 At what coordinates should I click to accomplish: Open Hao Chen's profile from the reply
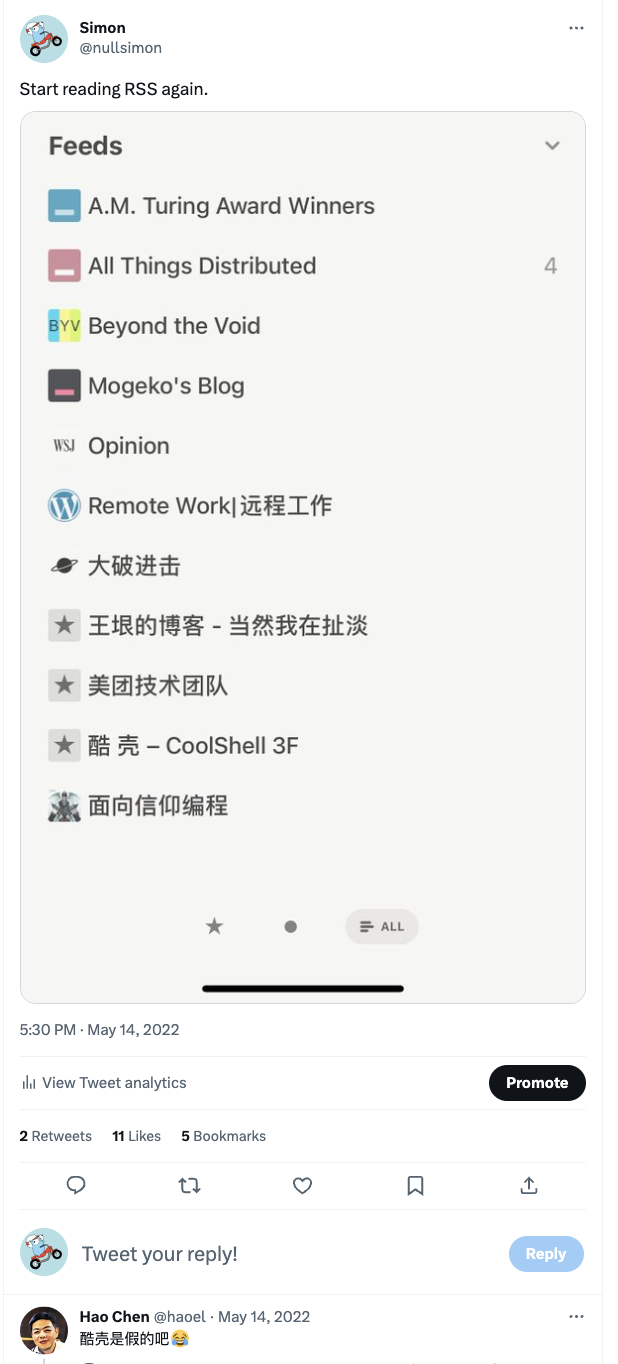pyautogui.click(x=114, y=1316)
